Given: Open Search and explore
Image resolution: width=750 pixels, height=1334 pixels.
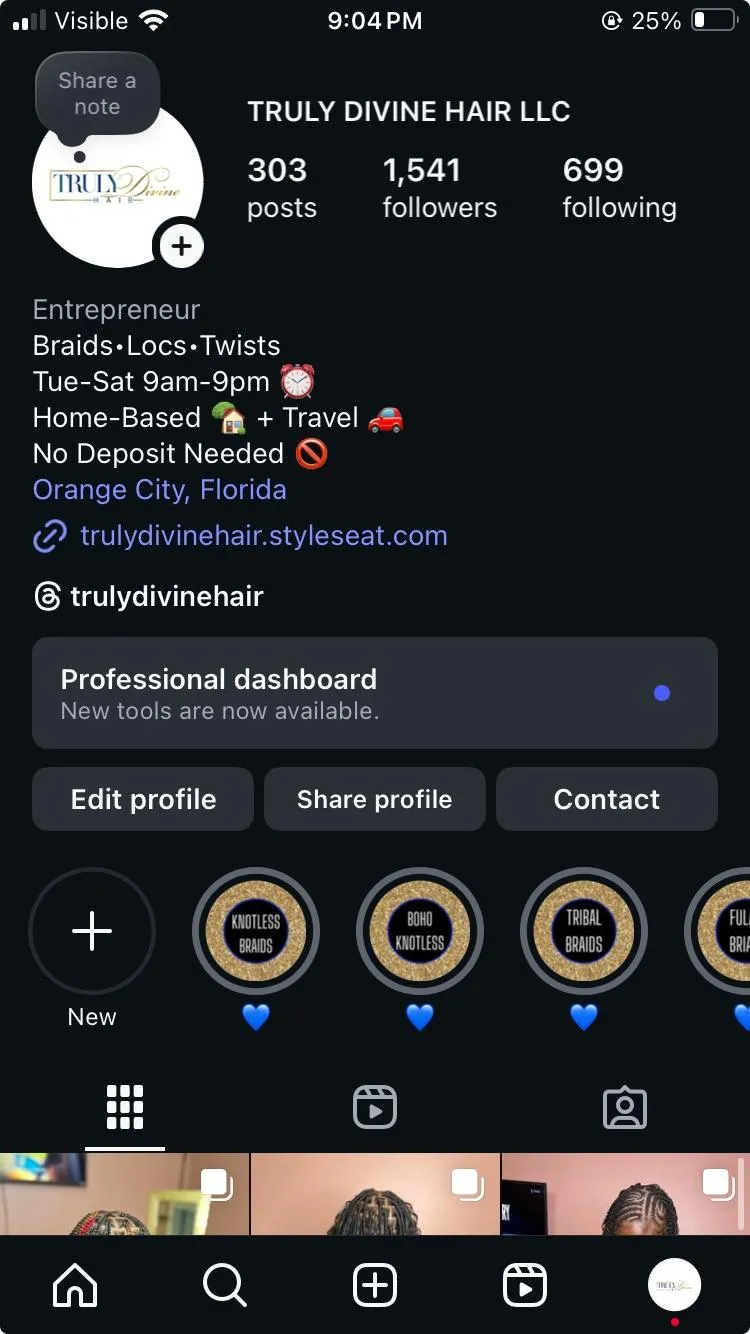Looking at the screenshot, I should [x=225, y=1285].
